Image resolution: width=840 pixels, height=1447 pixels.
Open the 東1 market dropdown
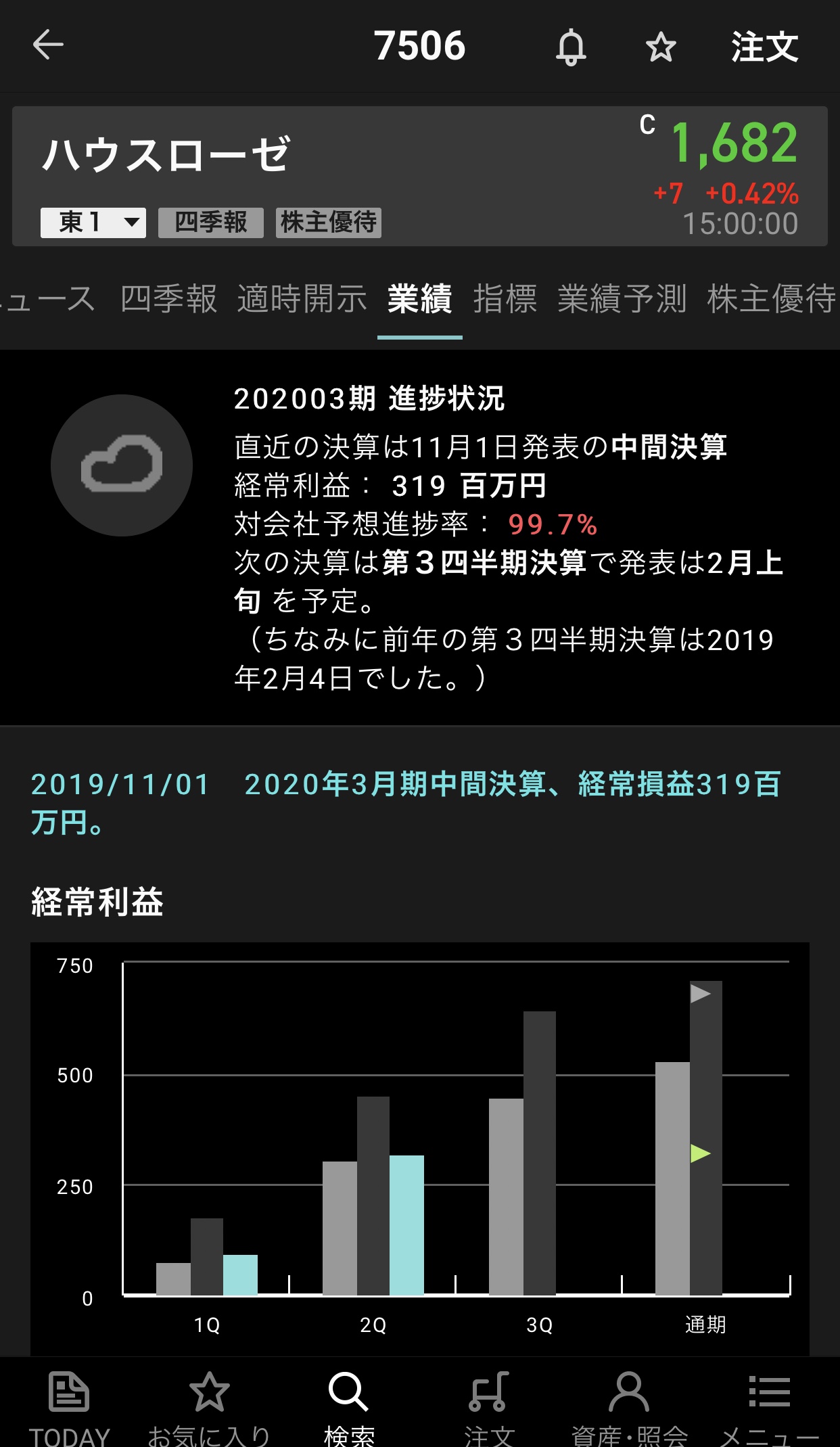pyautogui.click(x=93, y=222)
